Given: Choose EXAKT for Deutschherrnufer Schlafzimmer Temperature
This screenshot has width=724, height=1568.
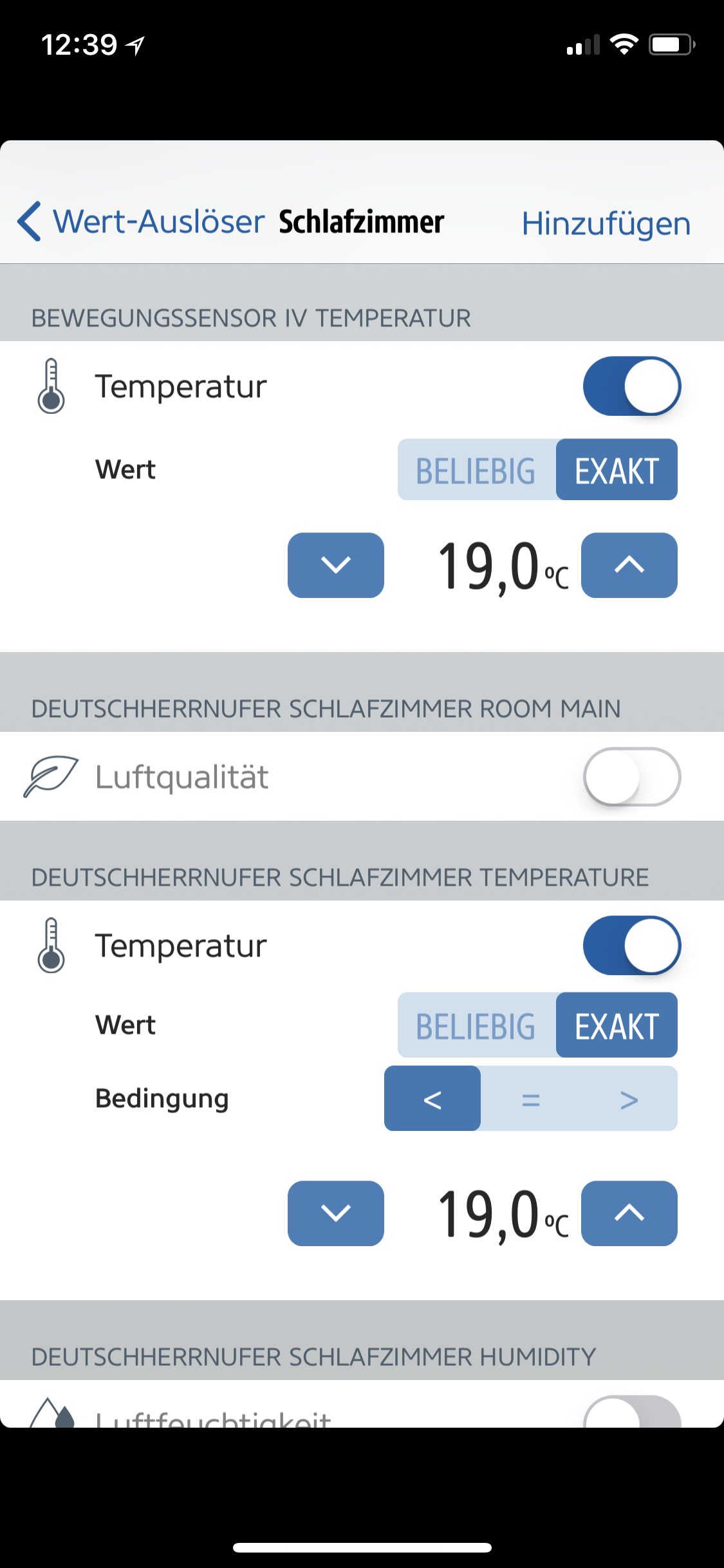Looking at the screenshot, I should [616, 1025].
